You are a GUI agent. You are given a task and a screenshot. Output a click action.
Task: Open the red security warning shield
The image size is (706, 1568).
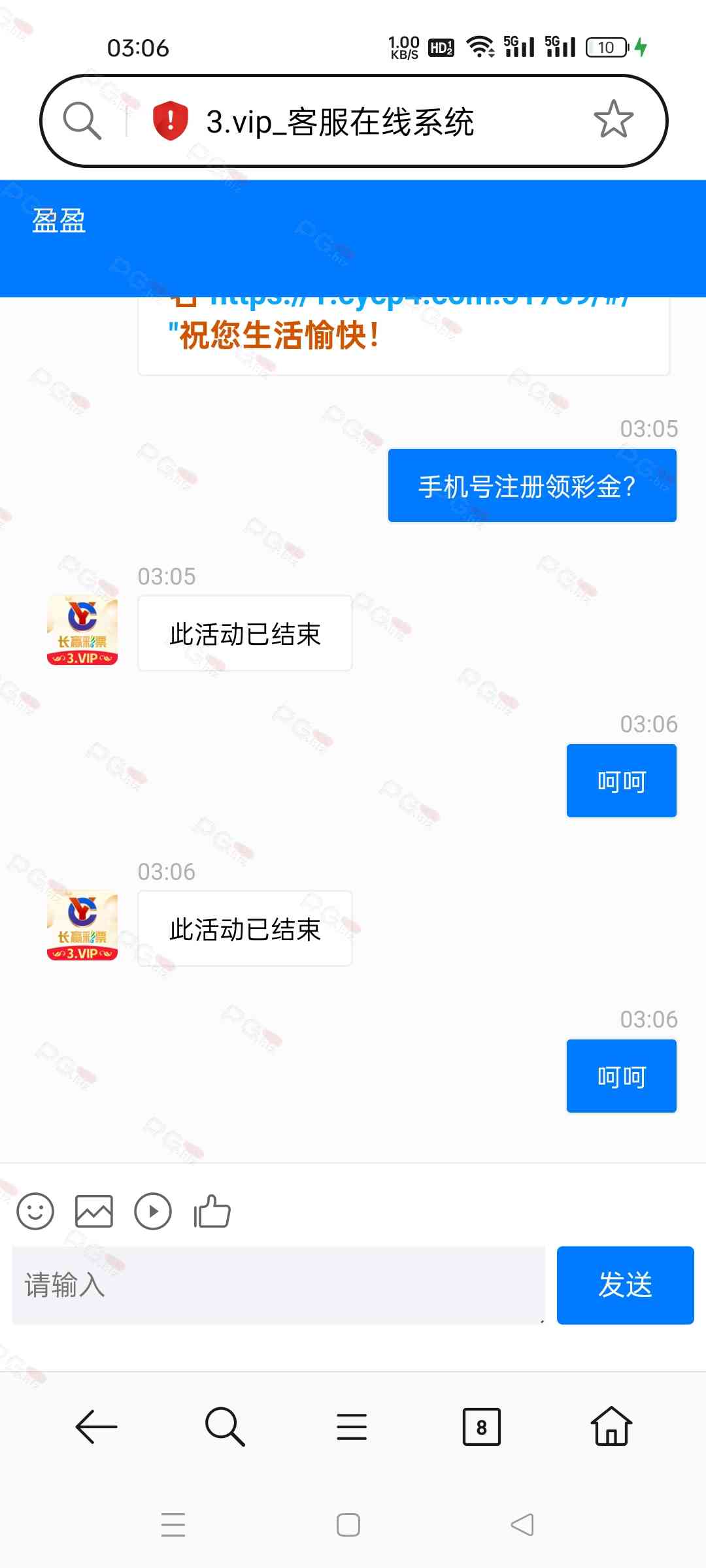[x=170, y=121]
